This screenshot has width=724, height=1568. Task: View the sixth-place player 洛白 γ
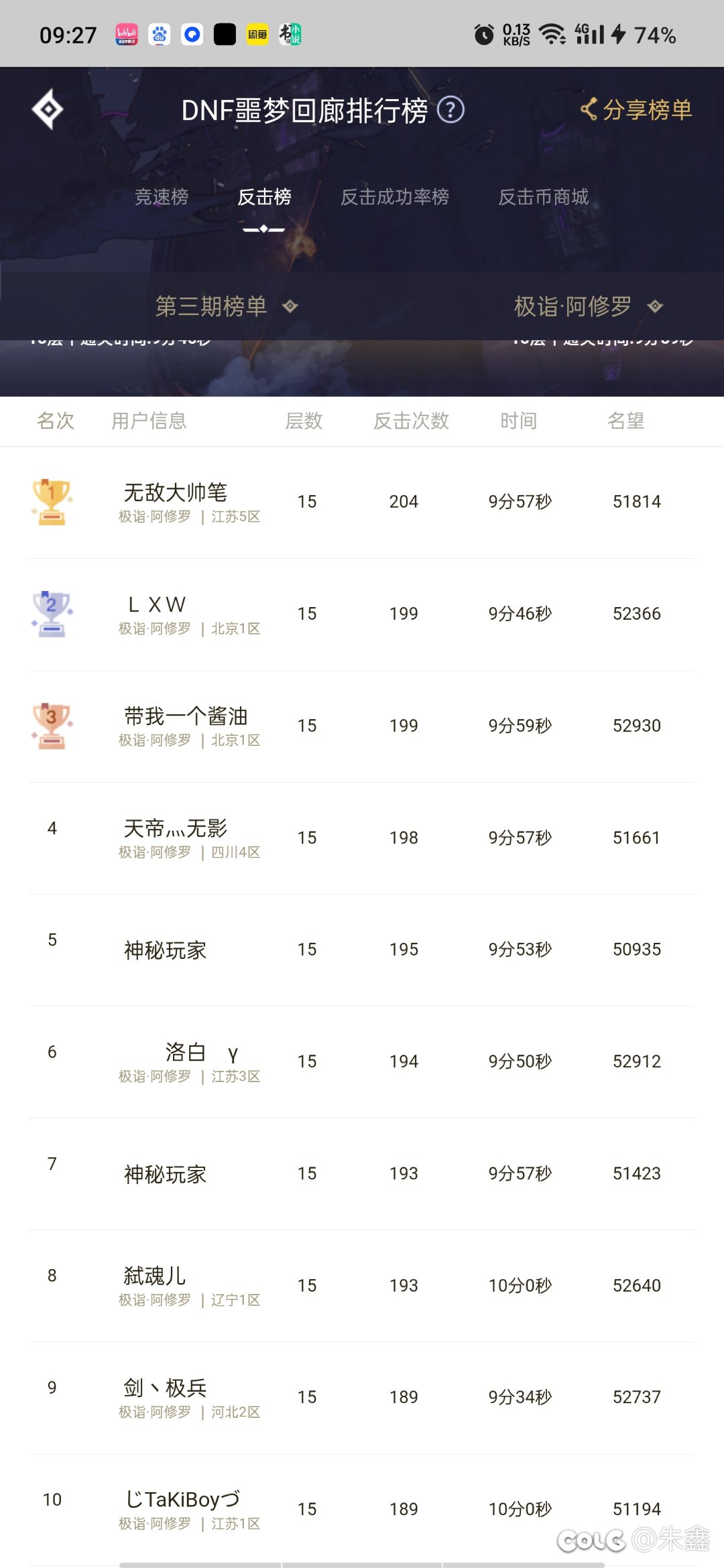point(362,1062)
